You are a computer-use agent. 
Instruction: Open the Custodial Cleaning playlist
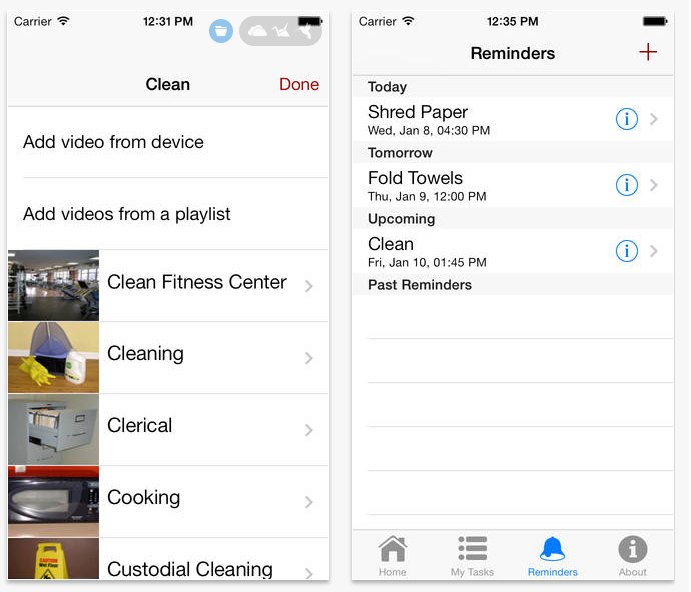(190, 568)
